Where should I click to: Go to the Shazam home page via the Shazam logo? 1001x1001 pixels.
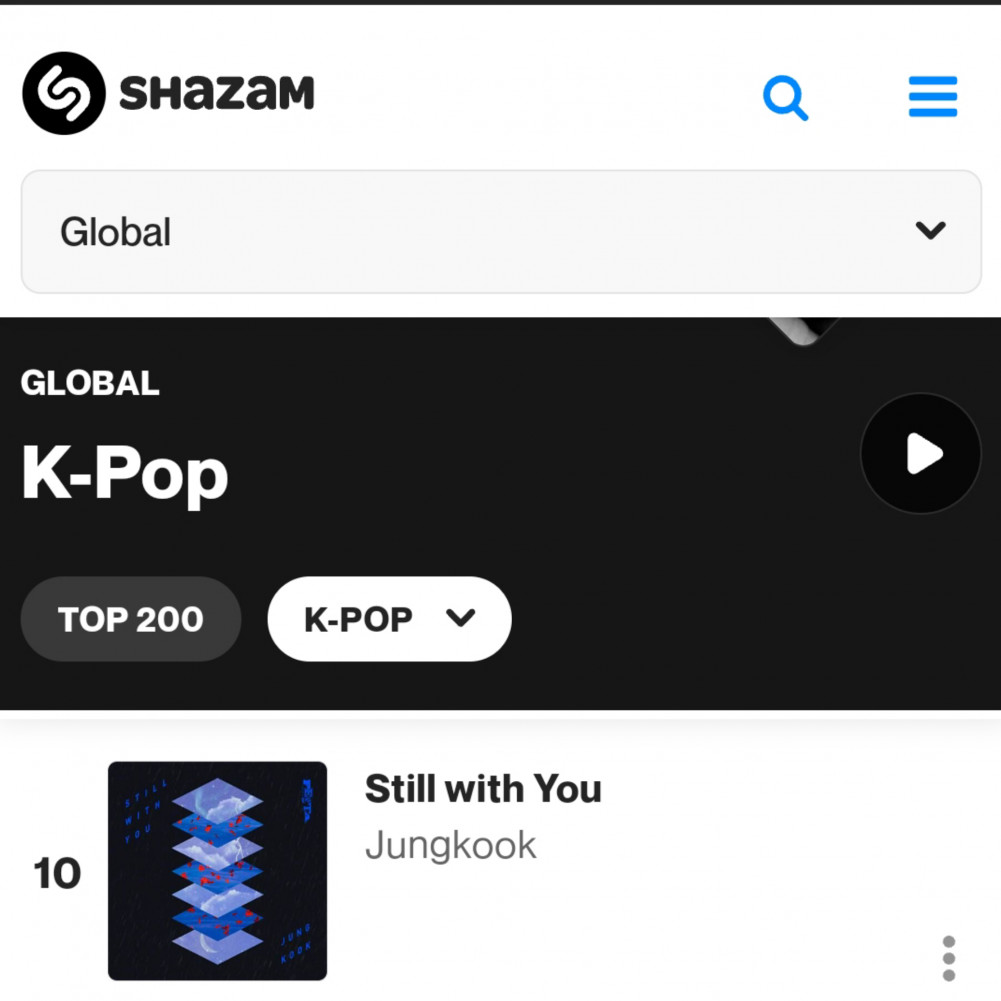click(168, 93)
